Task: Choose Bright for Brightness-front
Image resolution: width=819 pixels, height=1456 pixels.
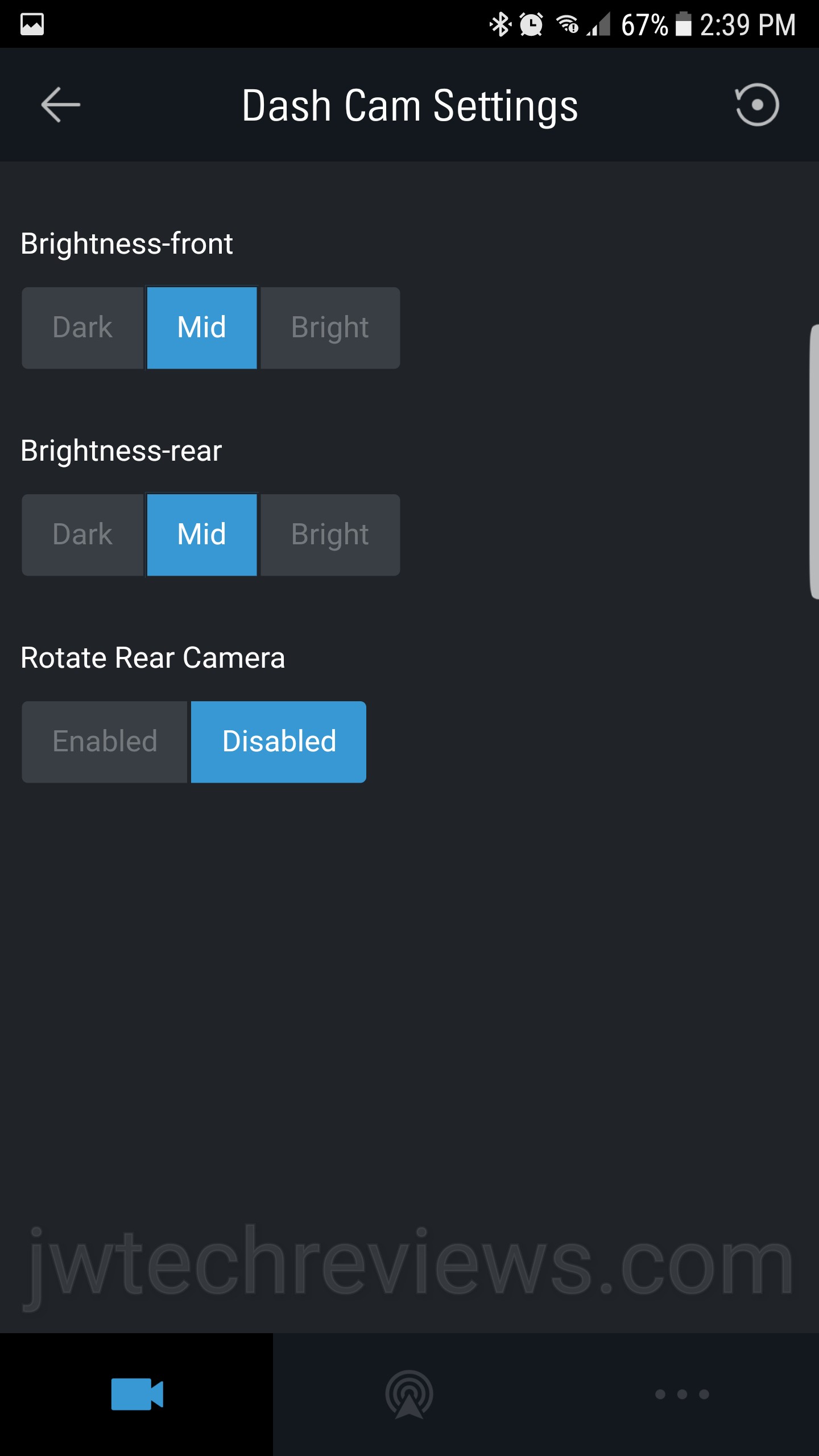Action: [x=330, y=328]
